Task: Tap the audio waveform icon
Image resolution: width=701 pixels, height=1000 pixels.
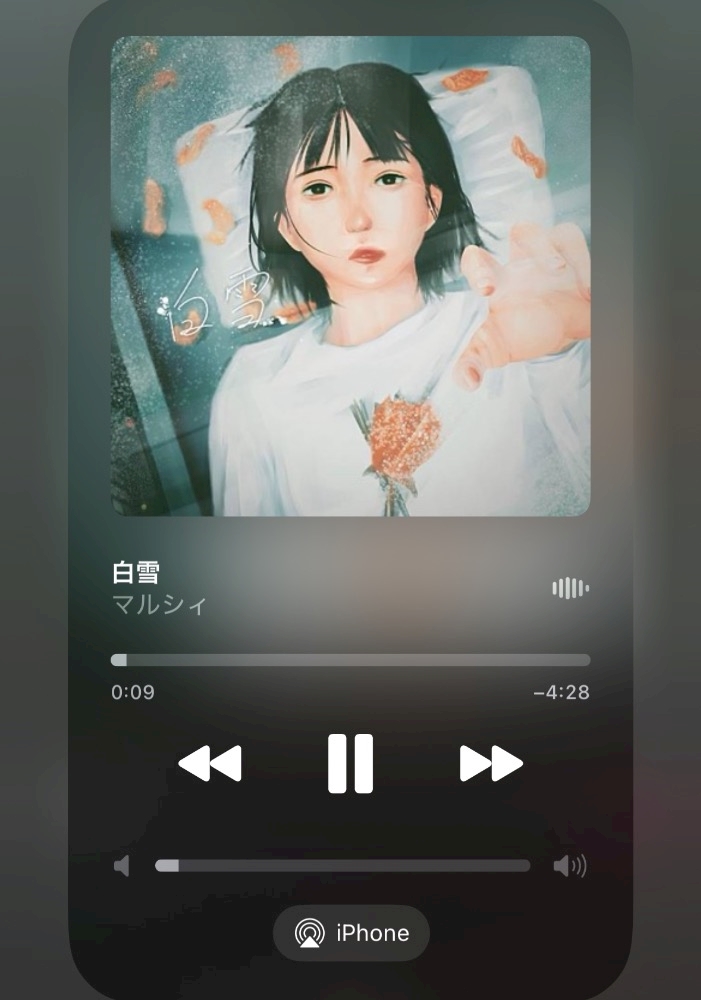Action: pos(570,588)
